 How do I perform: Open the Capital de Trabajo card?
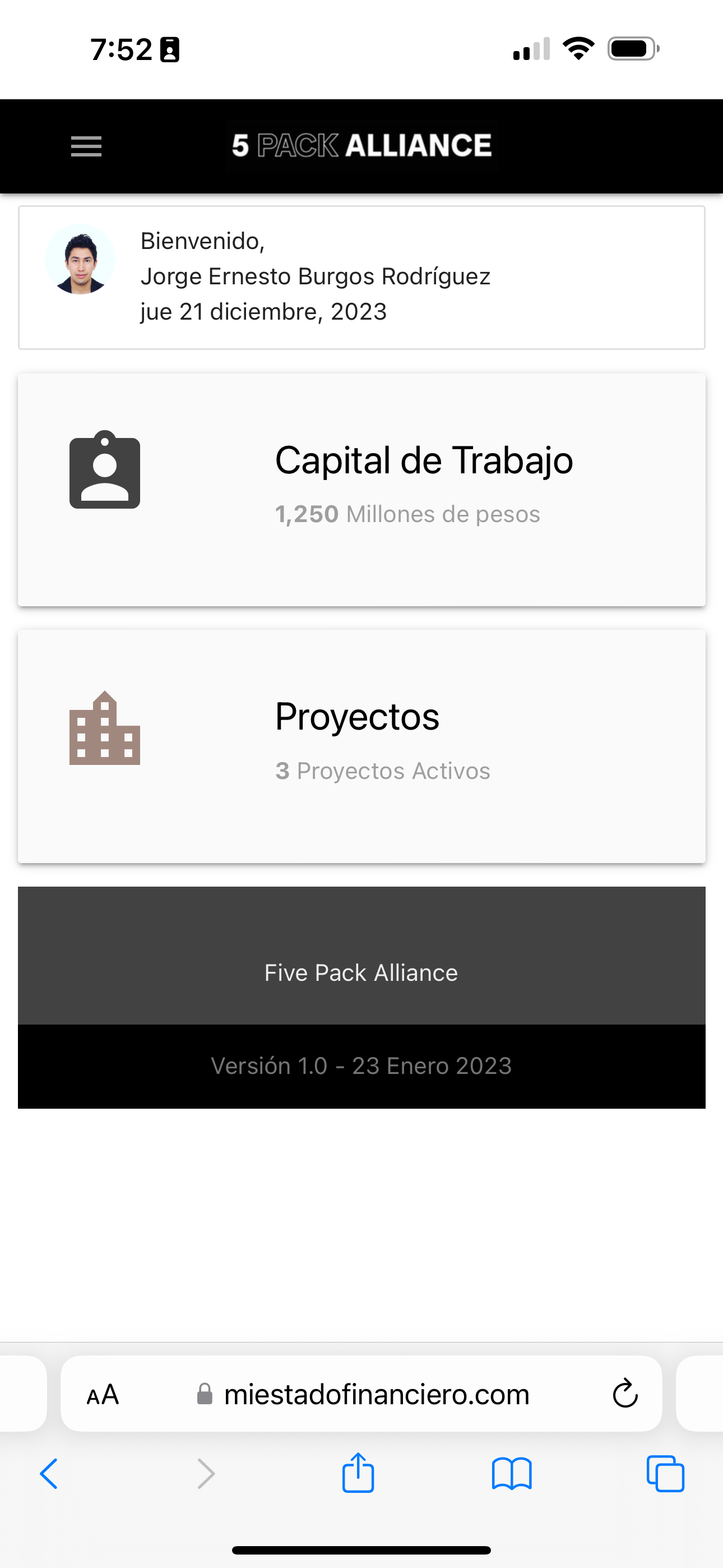click(x=361, y=490)
